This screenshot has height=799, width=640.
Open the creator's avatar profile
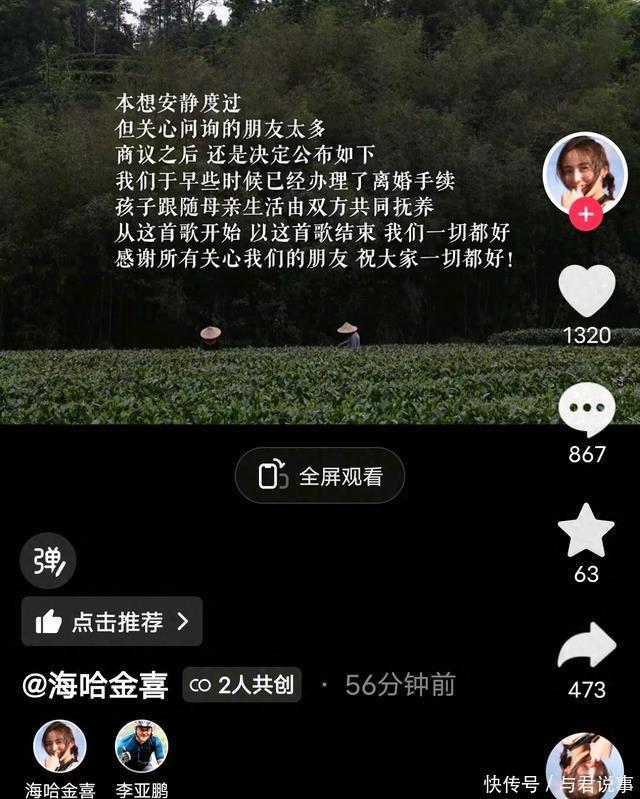tap(585, 170)
